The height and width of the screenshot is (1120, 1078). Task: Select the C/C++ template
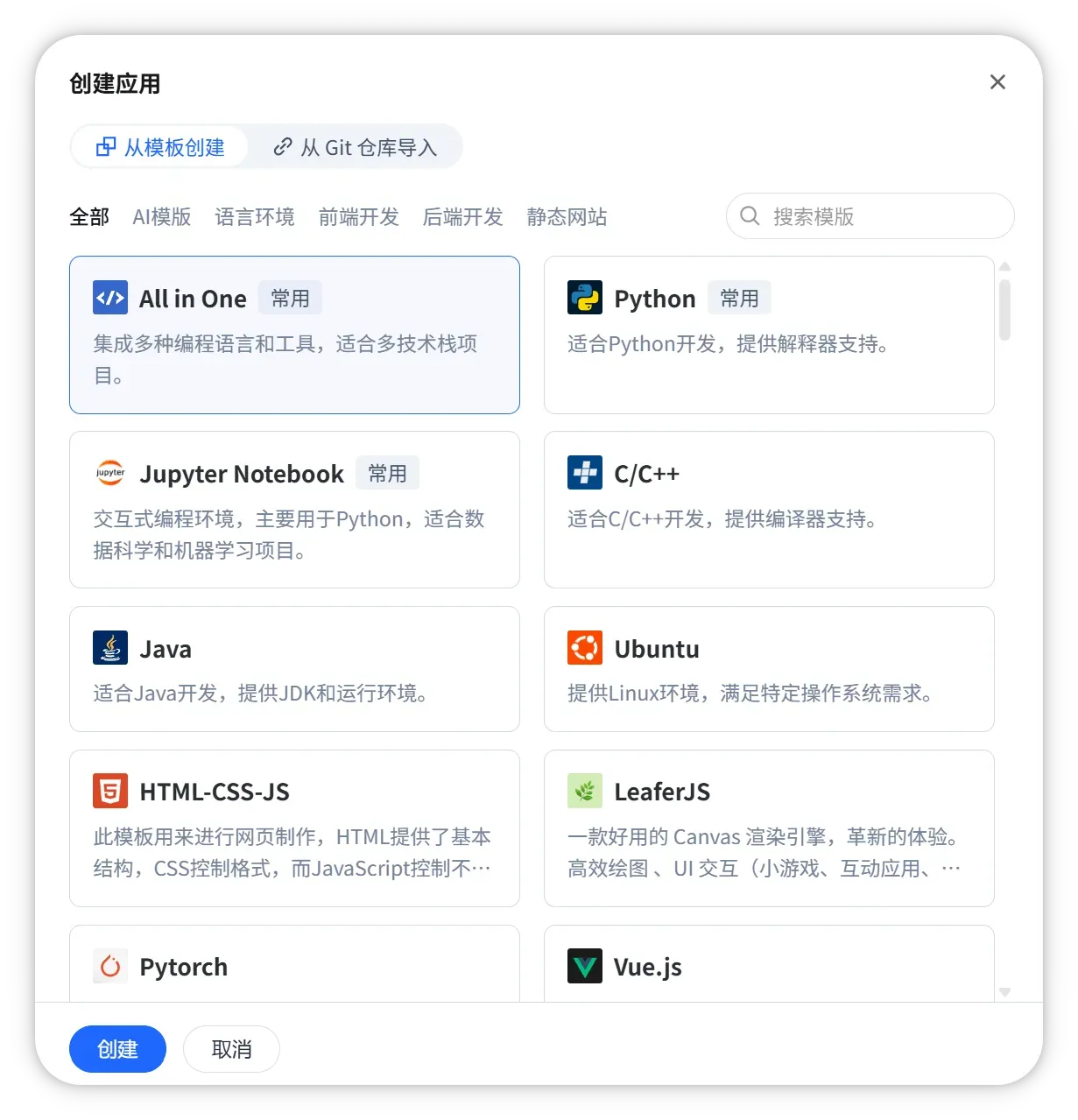(768, 510)
